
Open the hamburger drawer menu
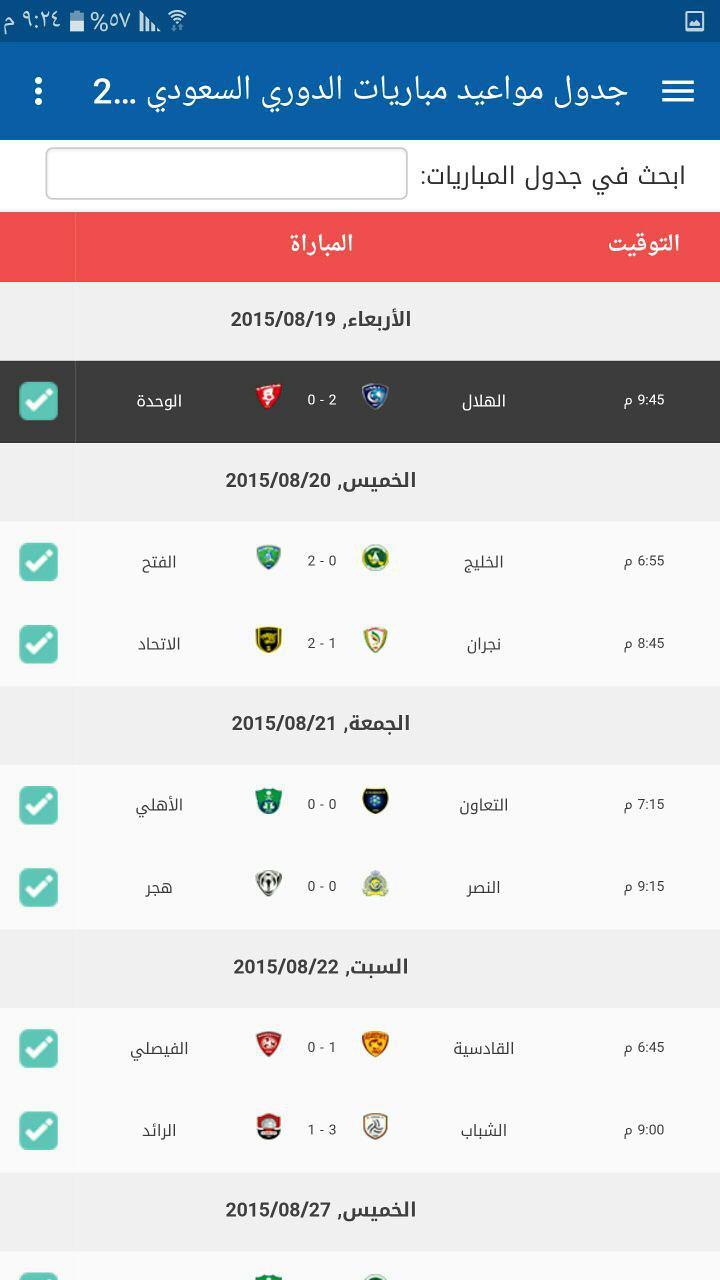677,91
